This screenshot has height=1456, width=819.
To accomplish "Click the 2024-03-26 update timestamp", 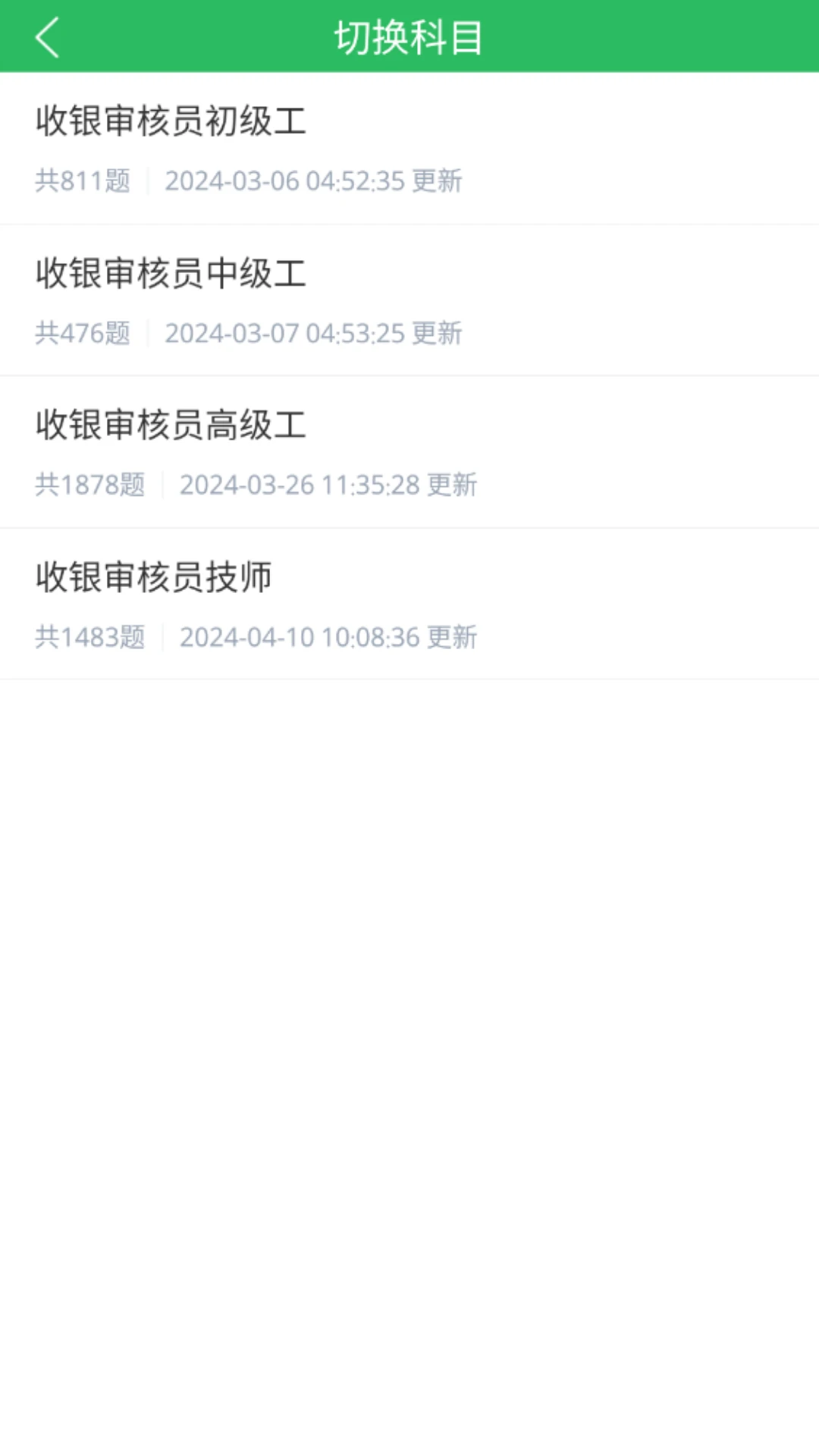I will [x=328, y=484].
